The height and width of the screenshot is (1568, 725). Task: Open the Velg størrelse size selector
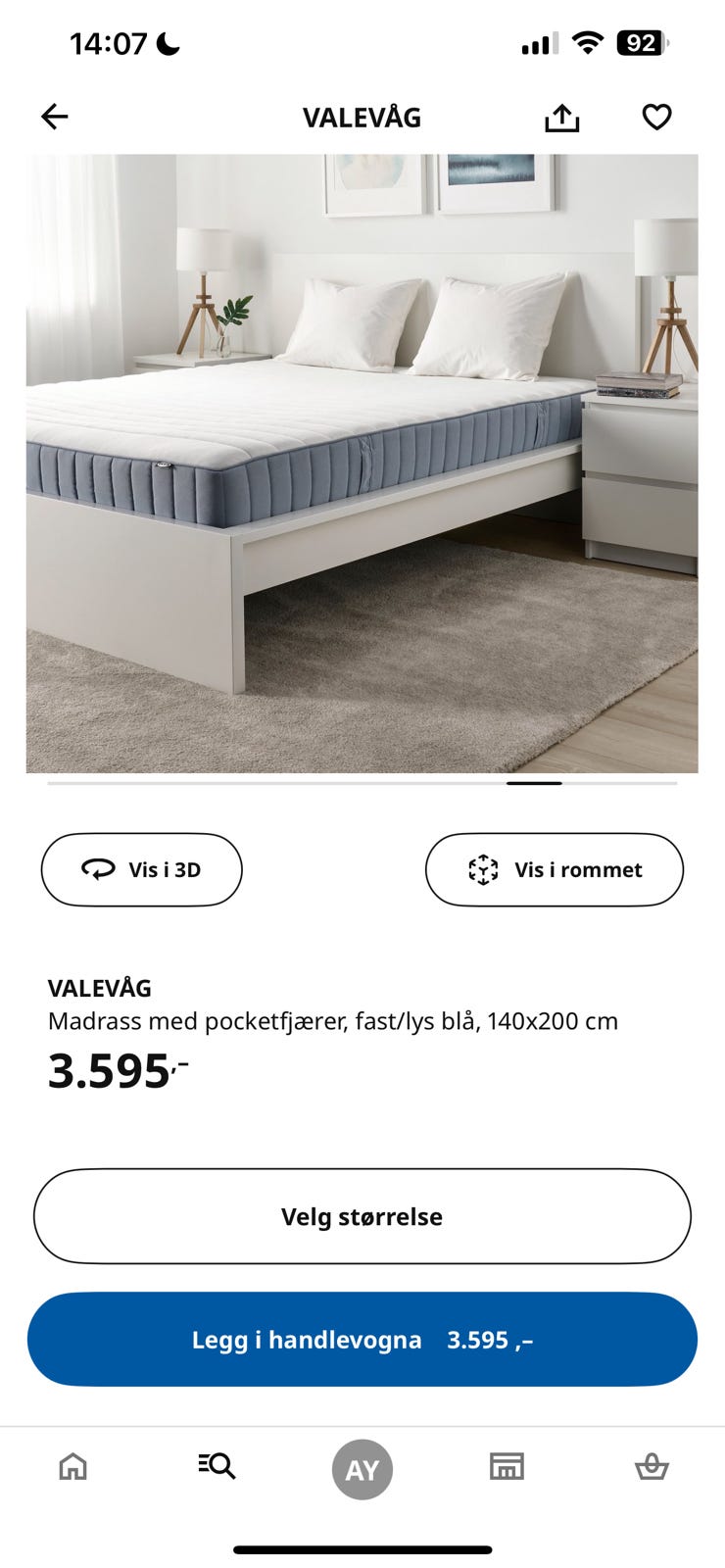click(x=362, y=1216)
